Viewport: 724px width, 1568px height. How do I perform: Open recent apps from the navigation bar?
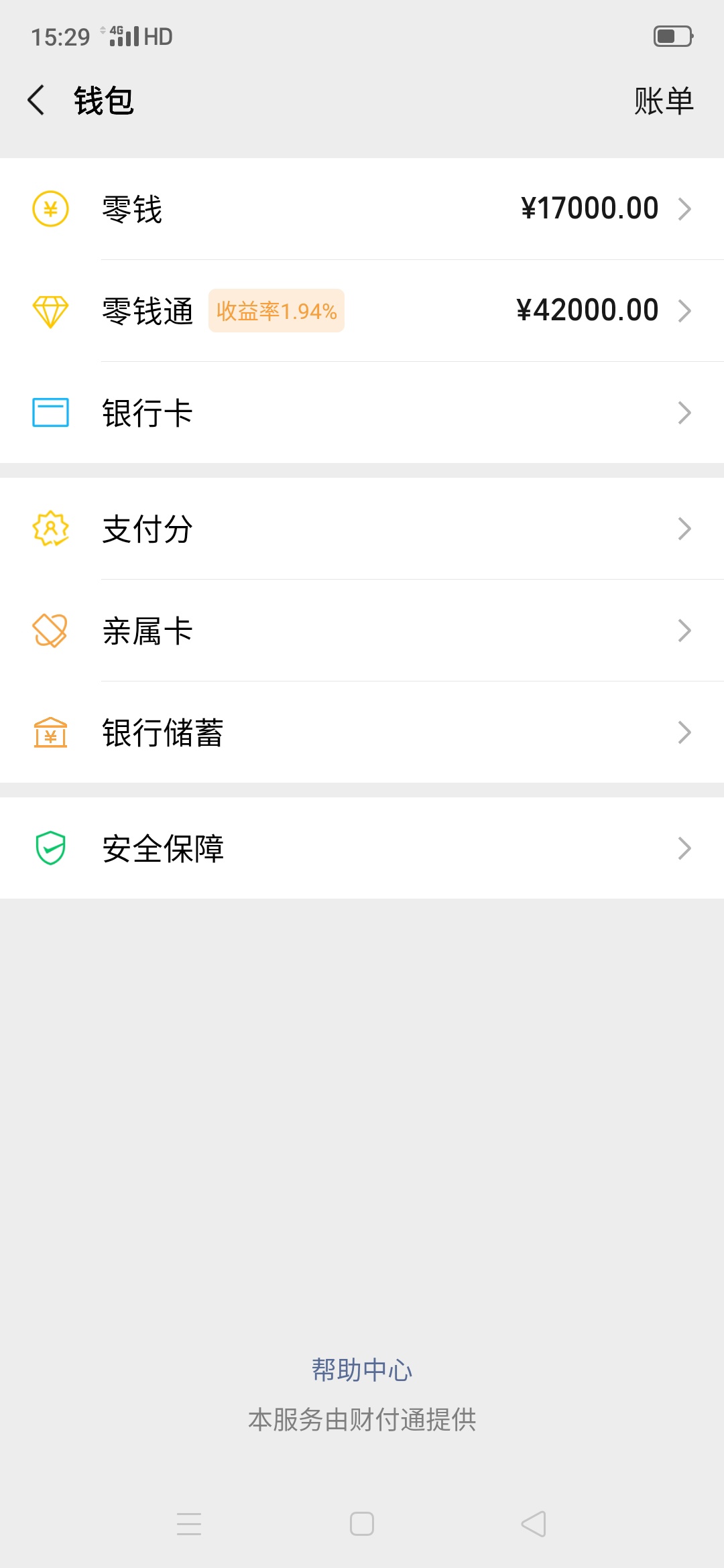click(x=189, y=1524)
